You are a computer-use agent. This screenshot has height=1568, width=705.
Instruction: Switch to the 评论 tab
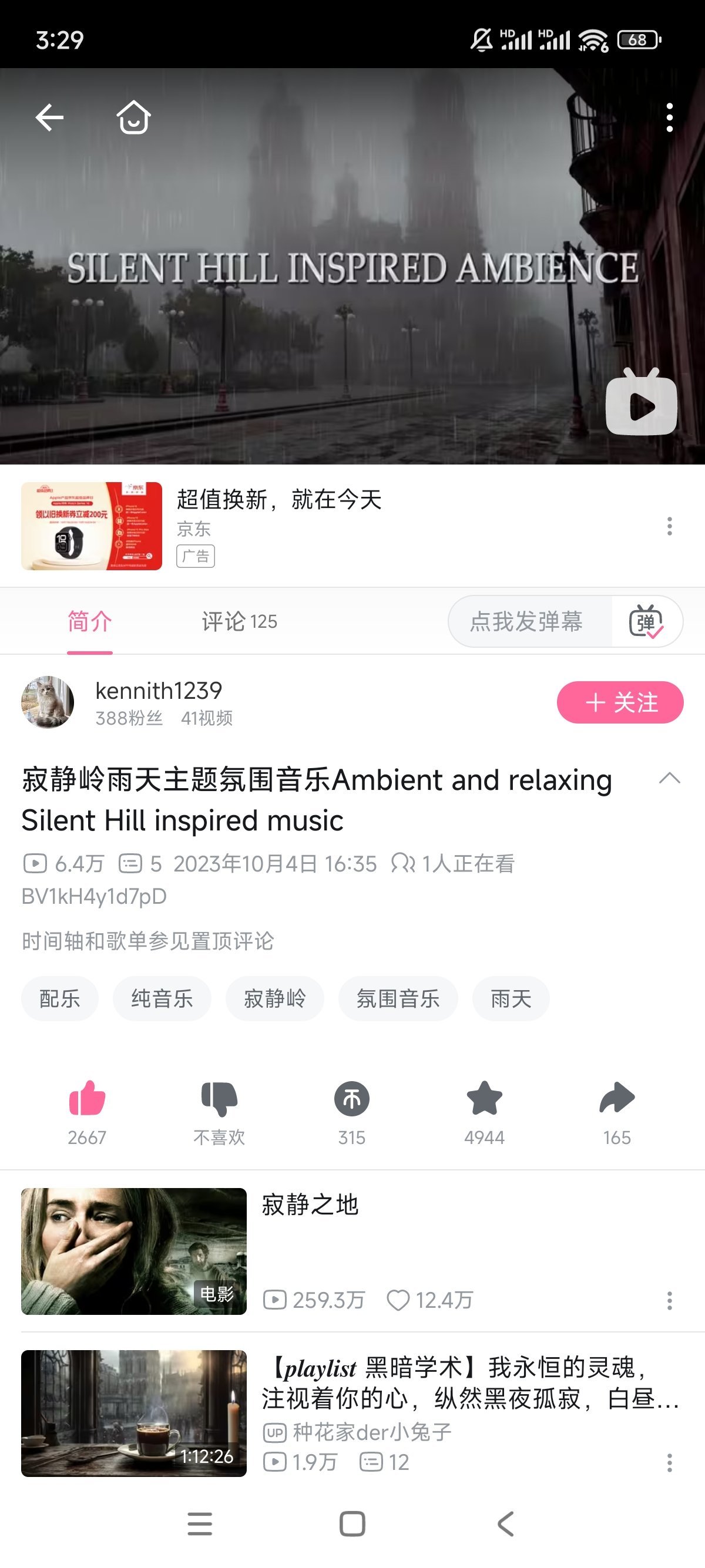pyautogui.click(x=239, y=621)
